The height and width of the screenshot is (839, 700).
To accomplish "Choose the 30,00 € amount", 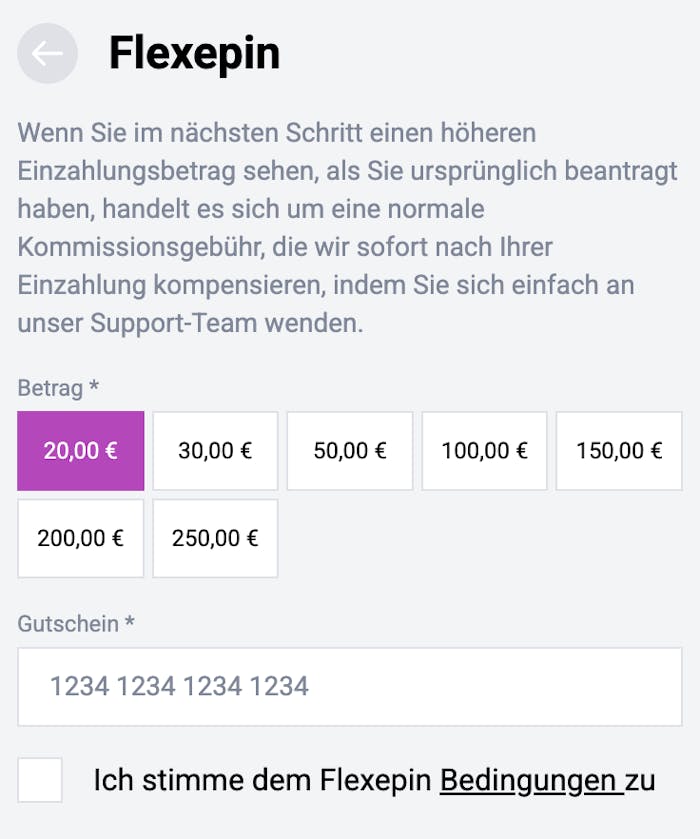I will click(215, 451).
